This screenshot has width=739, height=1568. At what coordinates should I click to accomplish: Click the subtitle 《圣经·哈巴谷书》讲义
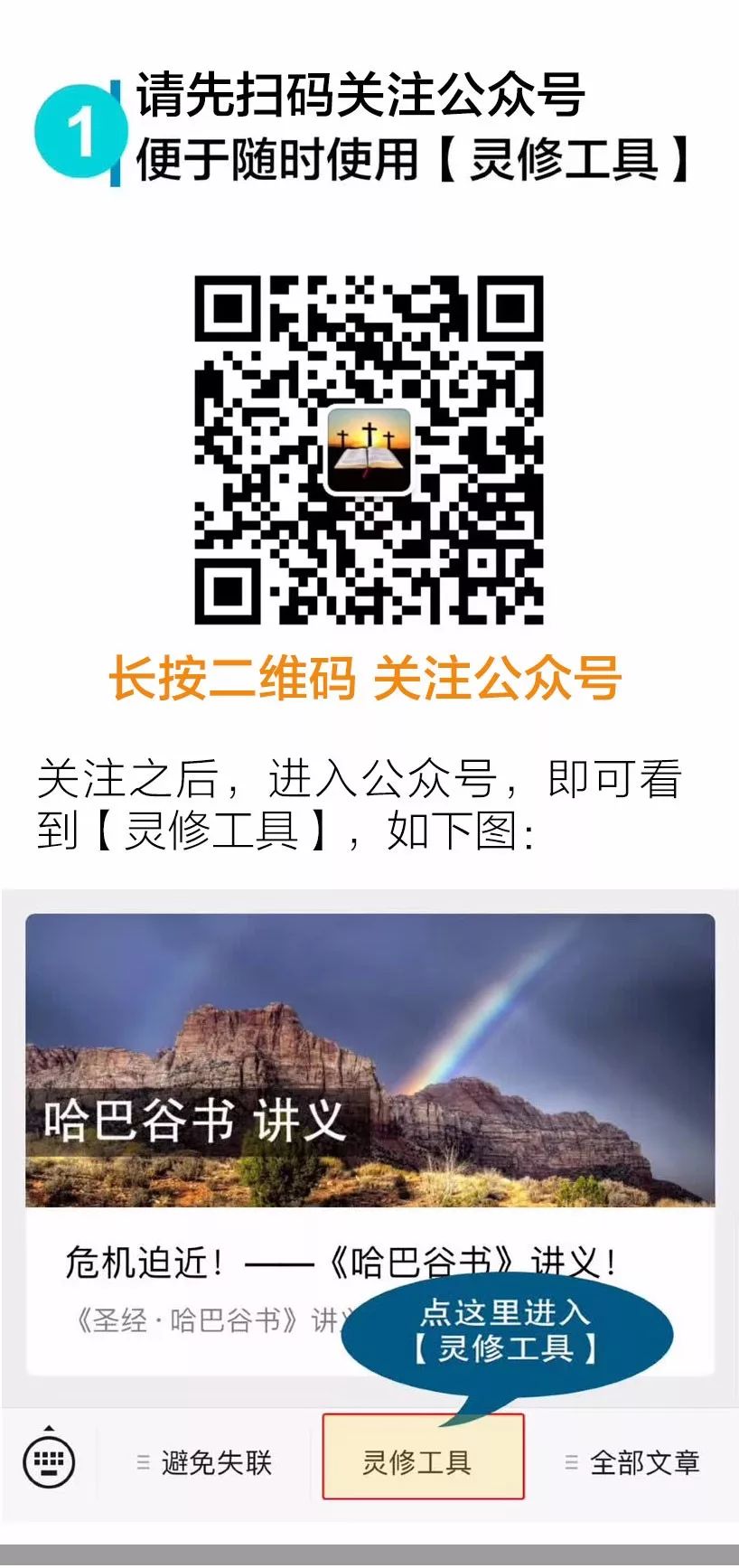click(208, 1319)
